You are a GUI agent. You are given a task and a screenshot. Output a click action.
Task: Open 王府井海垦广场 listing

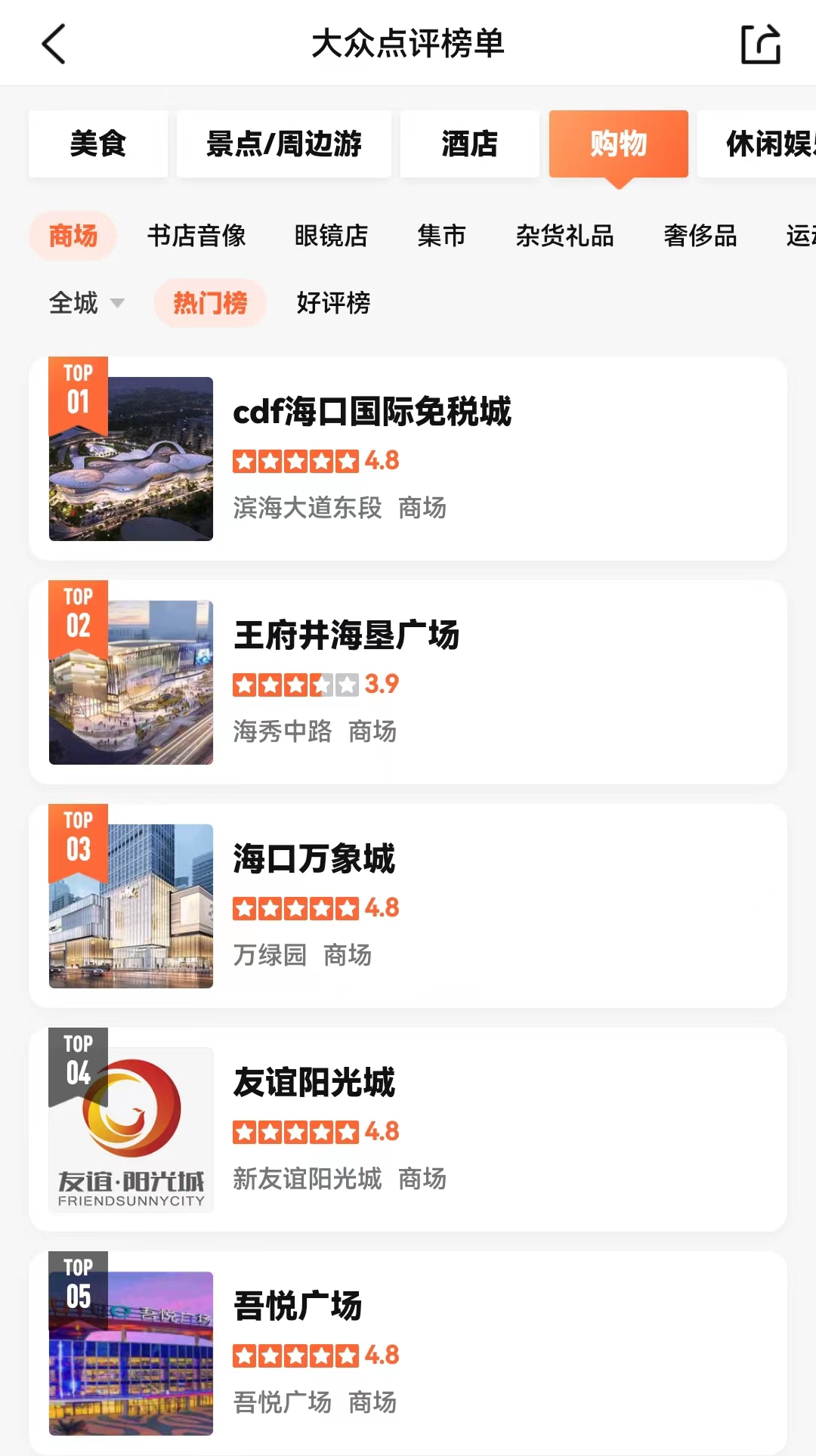(408, 682)
